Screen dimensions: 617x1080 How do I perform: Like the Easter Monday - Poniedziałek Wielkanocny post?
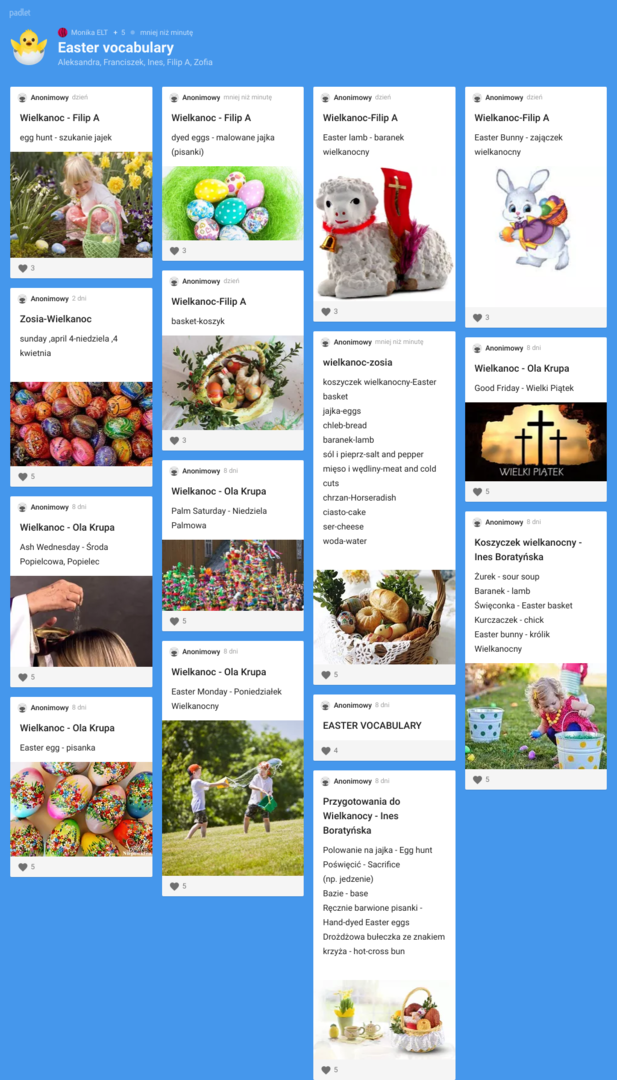(x=174, y=886)
